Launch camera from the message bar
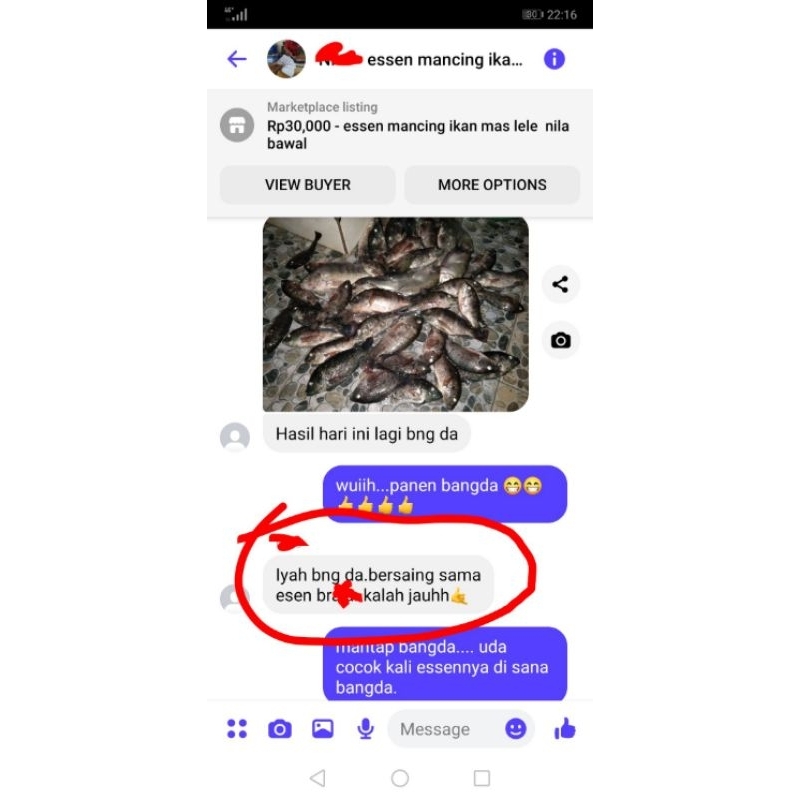The width and height of the screenshot is (800, 800). click(280, 729)
